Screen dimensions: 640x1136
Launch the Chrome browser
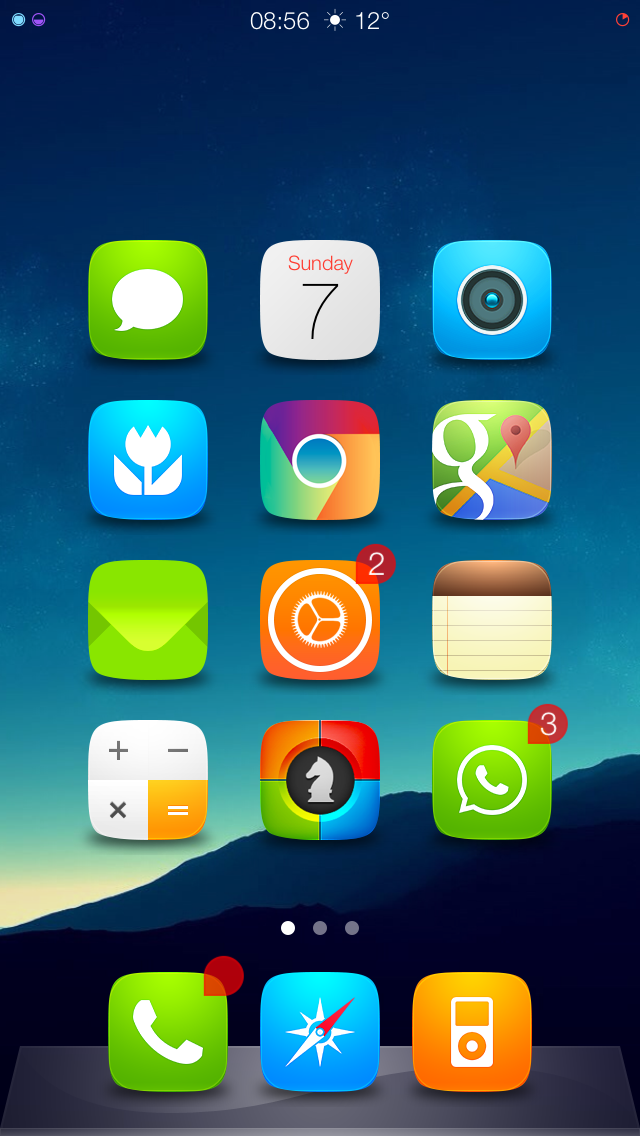(320, 460)
